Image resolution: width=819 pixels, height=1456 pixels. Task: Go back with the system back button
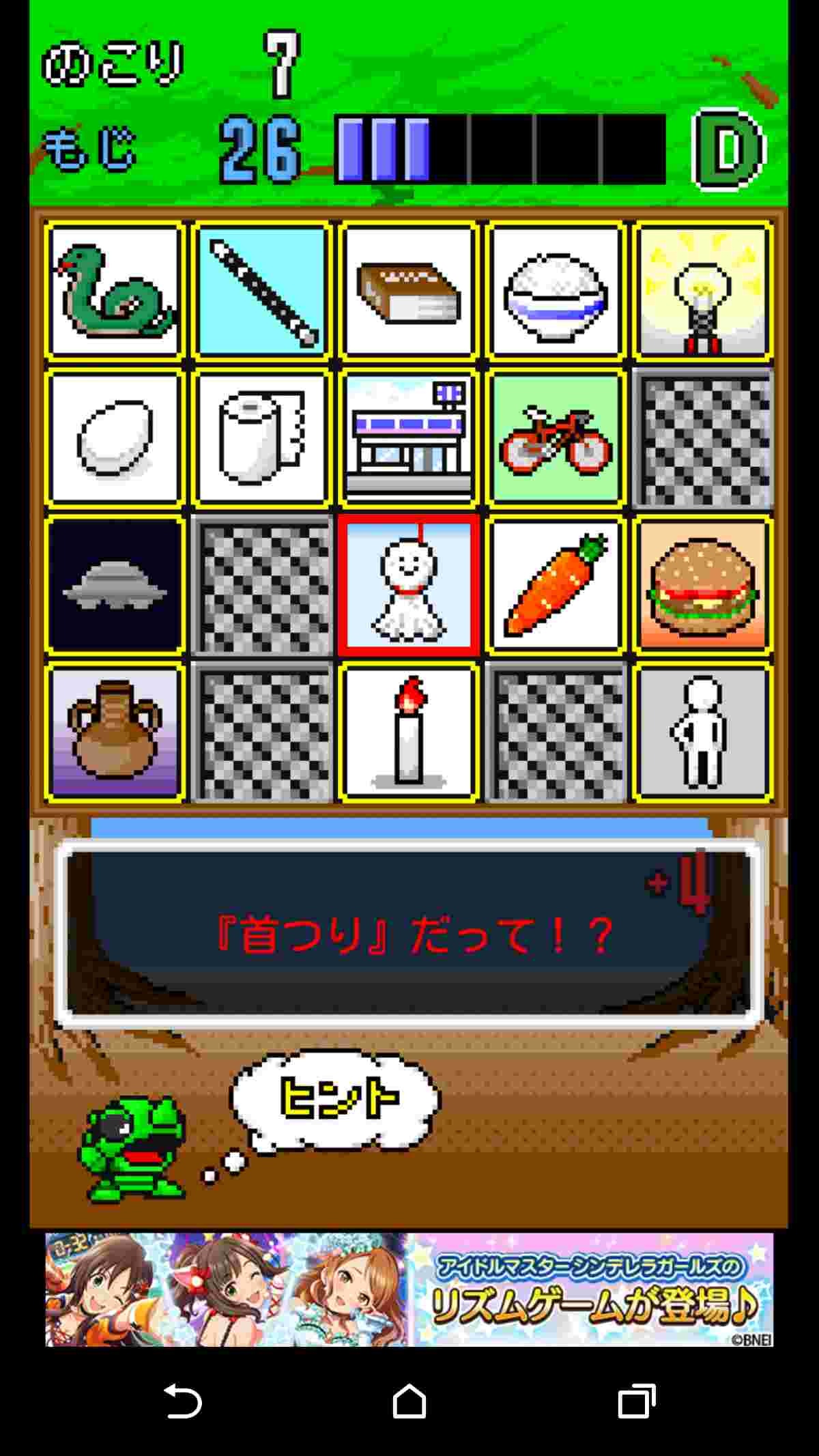coord(183,1403)
